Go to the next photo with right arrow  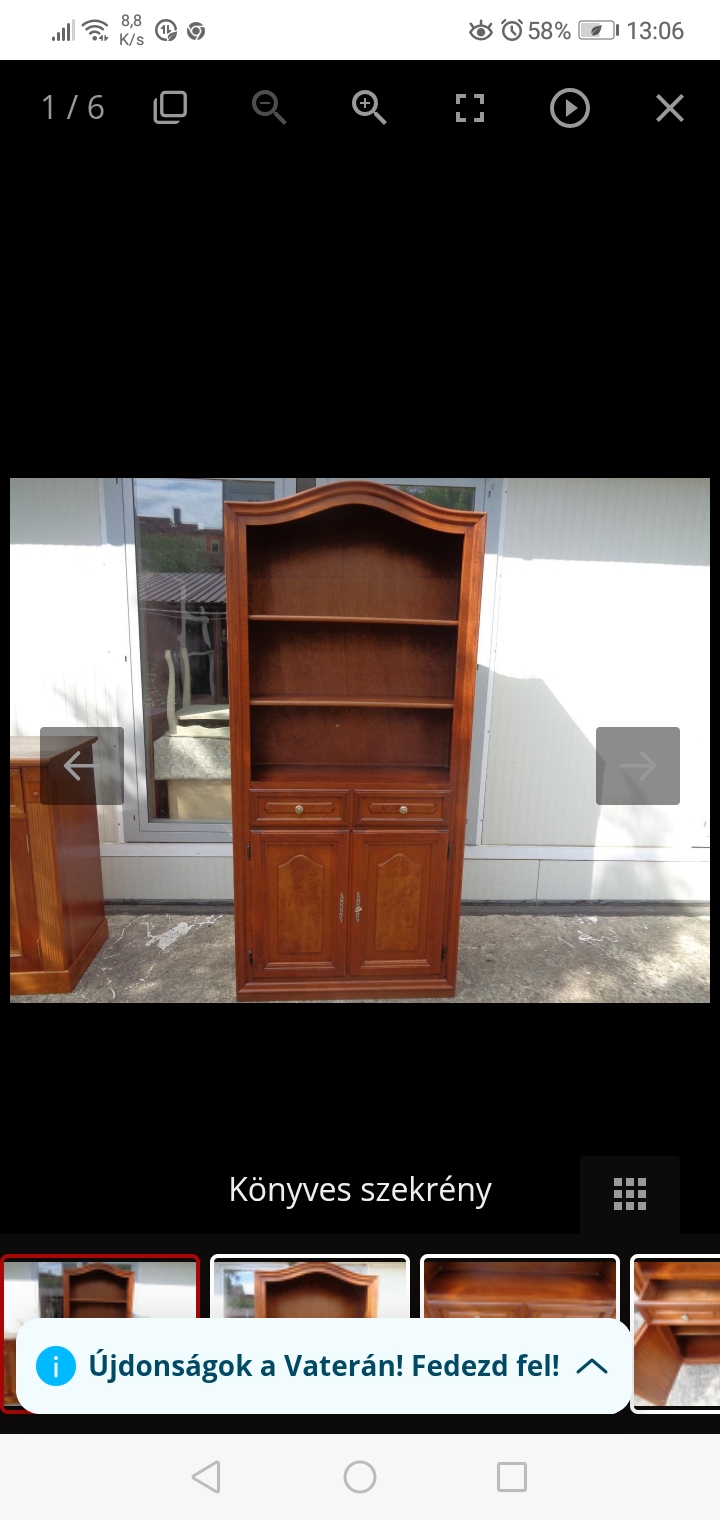[637, 766]
